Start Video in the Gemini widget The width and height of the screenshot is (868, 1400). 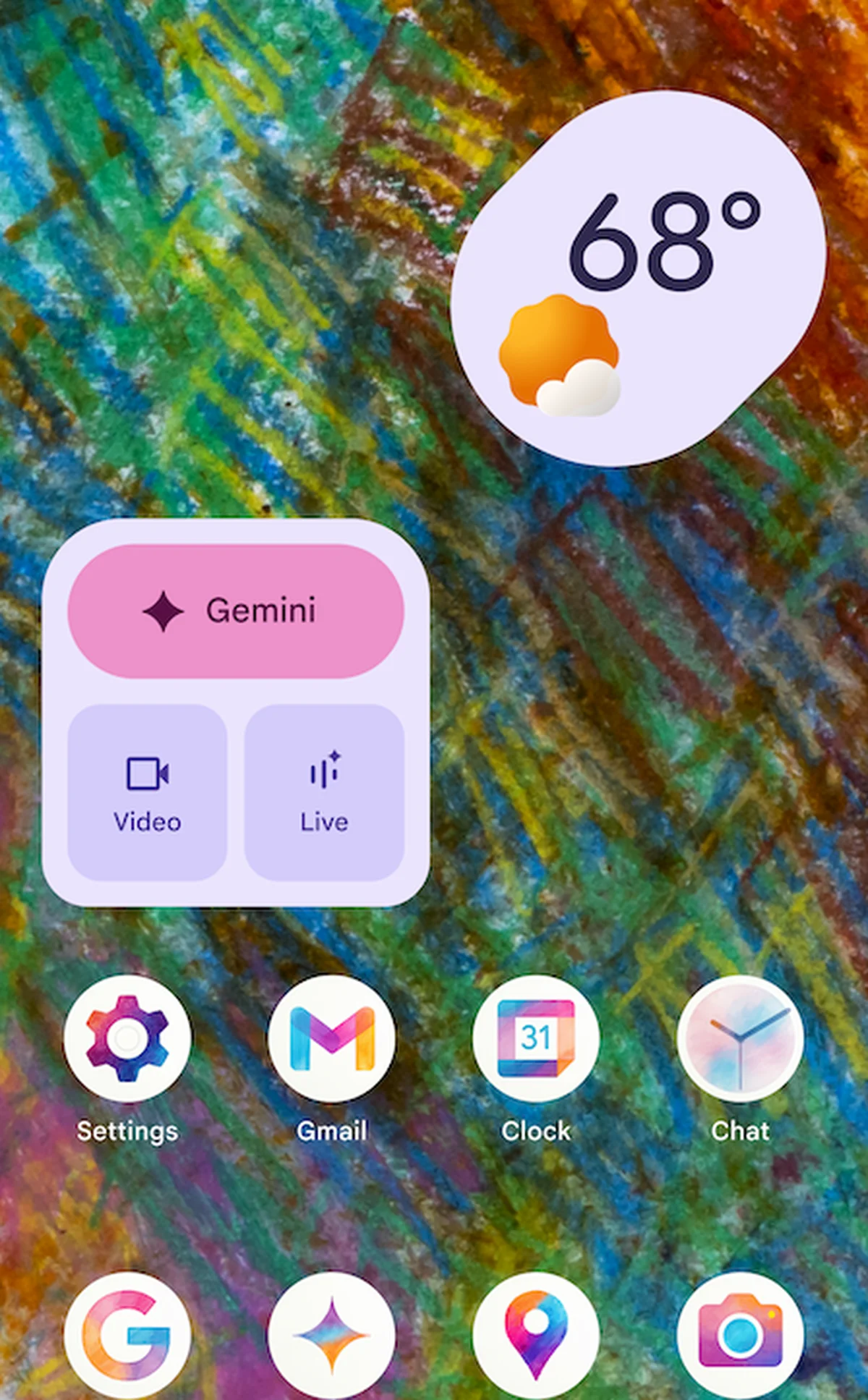148,792
